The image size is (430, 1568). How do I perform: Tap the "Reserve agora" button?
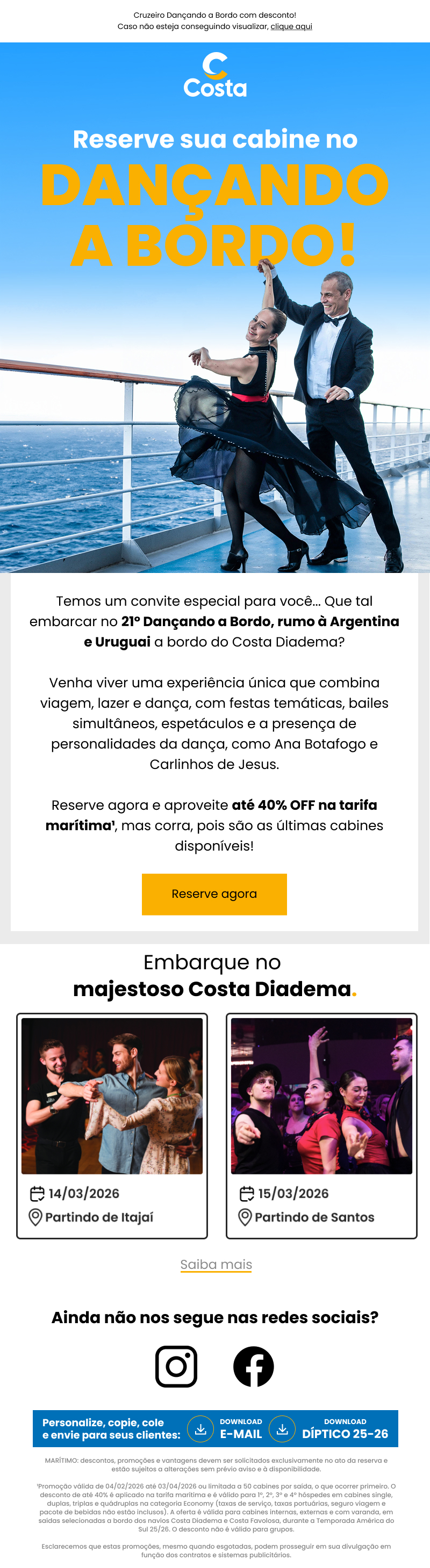(214, 894)
